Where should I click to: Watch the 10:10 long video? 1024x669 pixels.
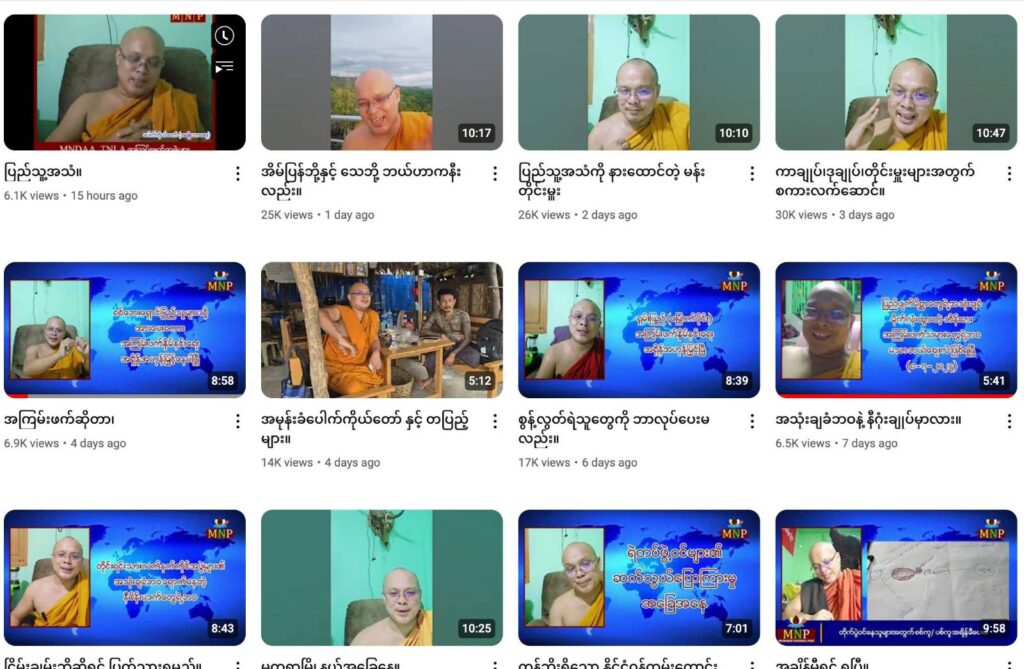[x=638, y=82]
